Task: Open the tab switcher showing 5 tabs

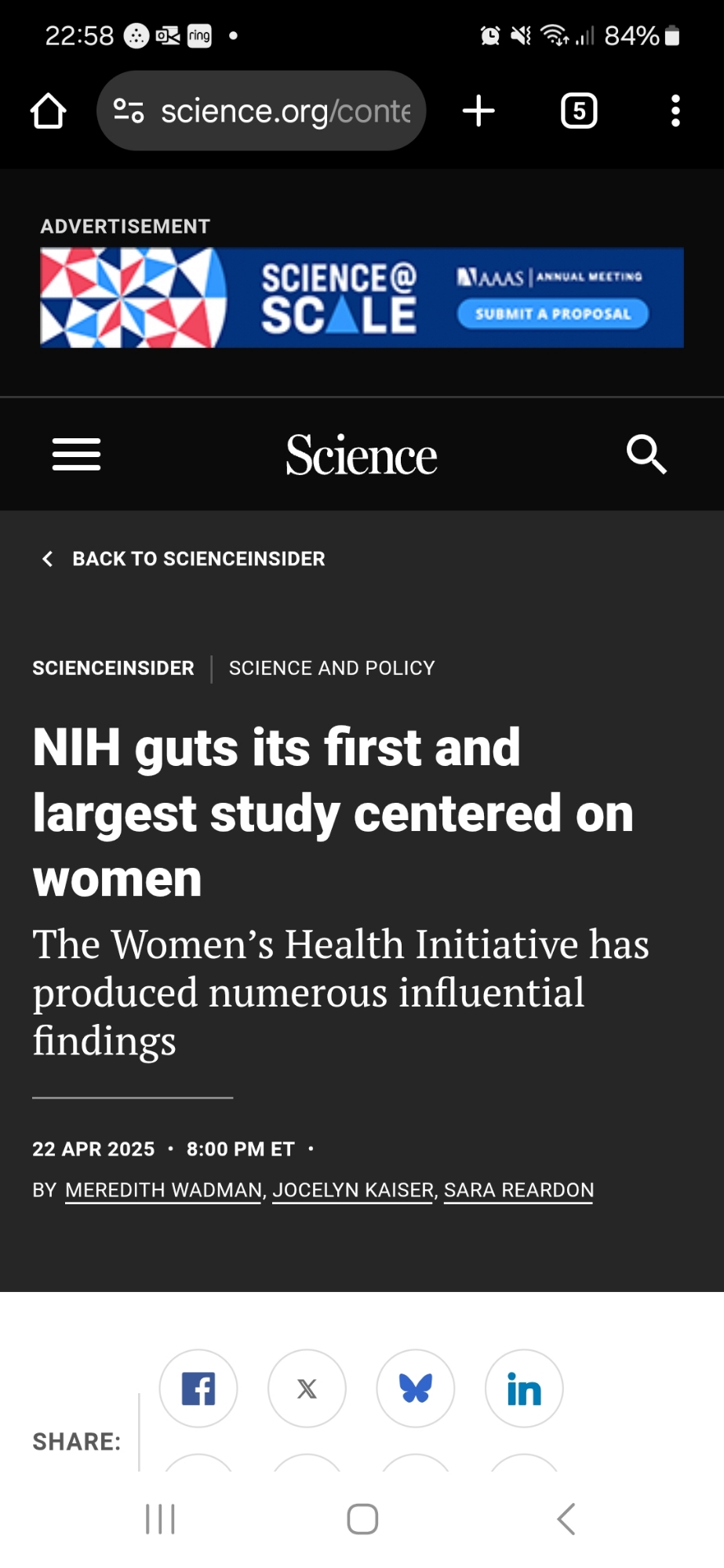Action: coord(579,111)
